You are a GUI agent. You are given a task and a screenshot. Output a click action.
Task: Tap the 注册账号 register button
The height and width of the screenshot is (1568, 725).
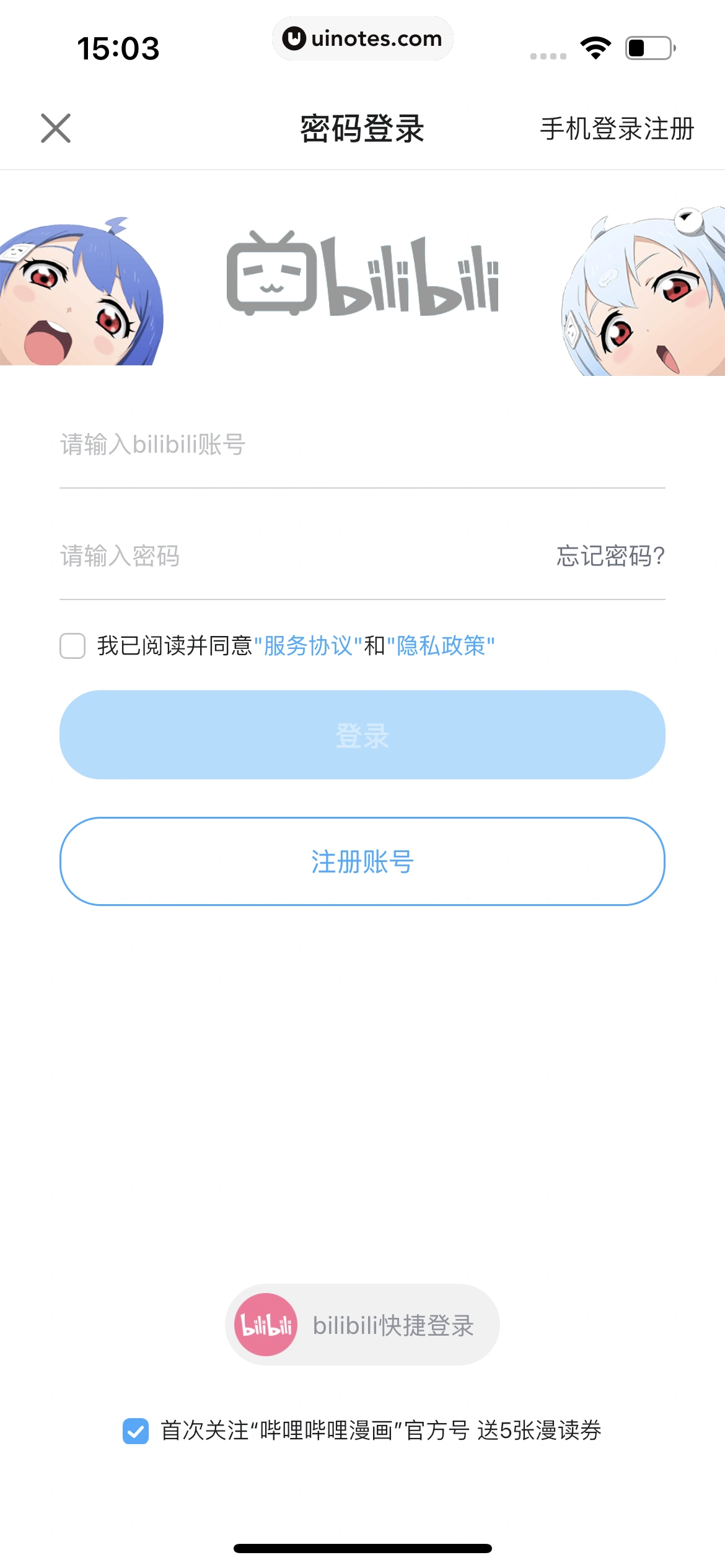(362, 861)
